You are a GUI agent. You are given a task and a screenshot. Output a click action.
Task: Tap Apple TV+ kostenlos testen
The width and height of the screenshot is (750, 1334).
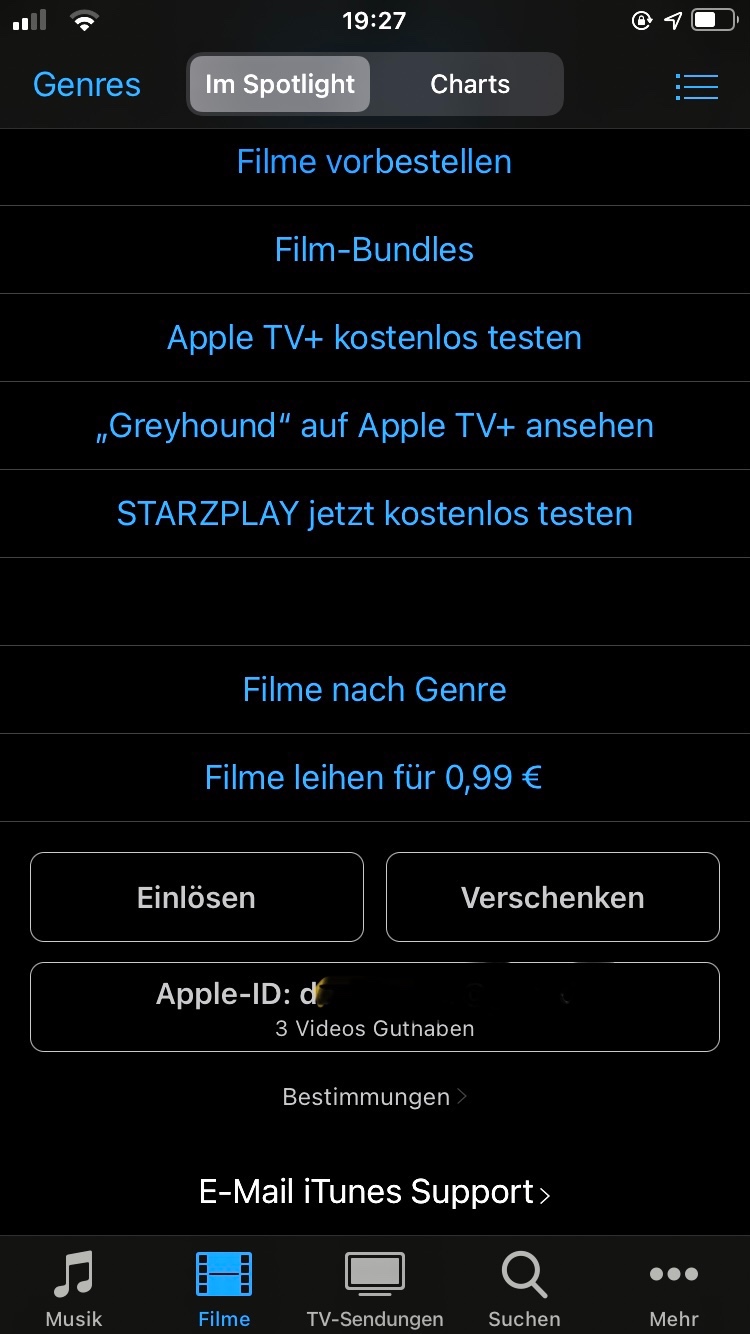coord(374,338)
